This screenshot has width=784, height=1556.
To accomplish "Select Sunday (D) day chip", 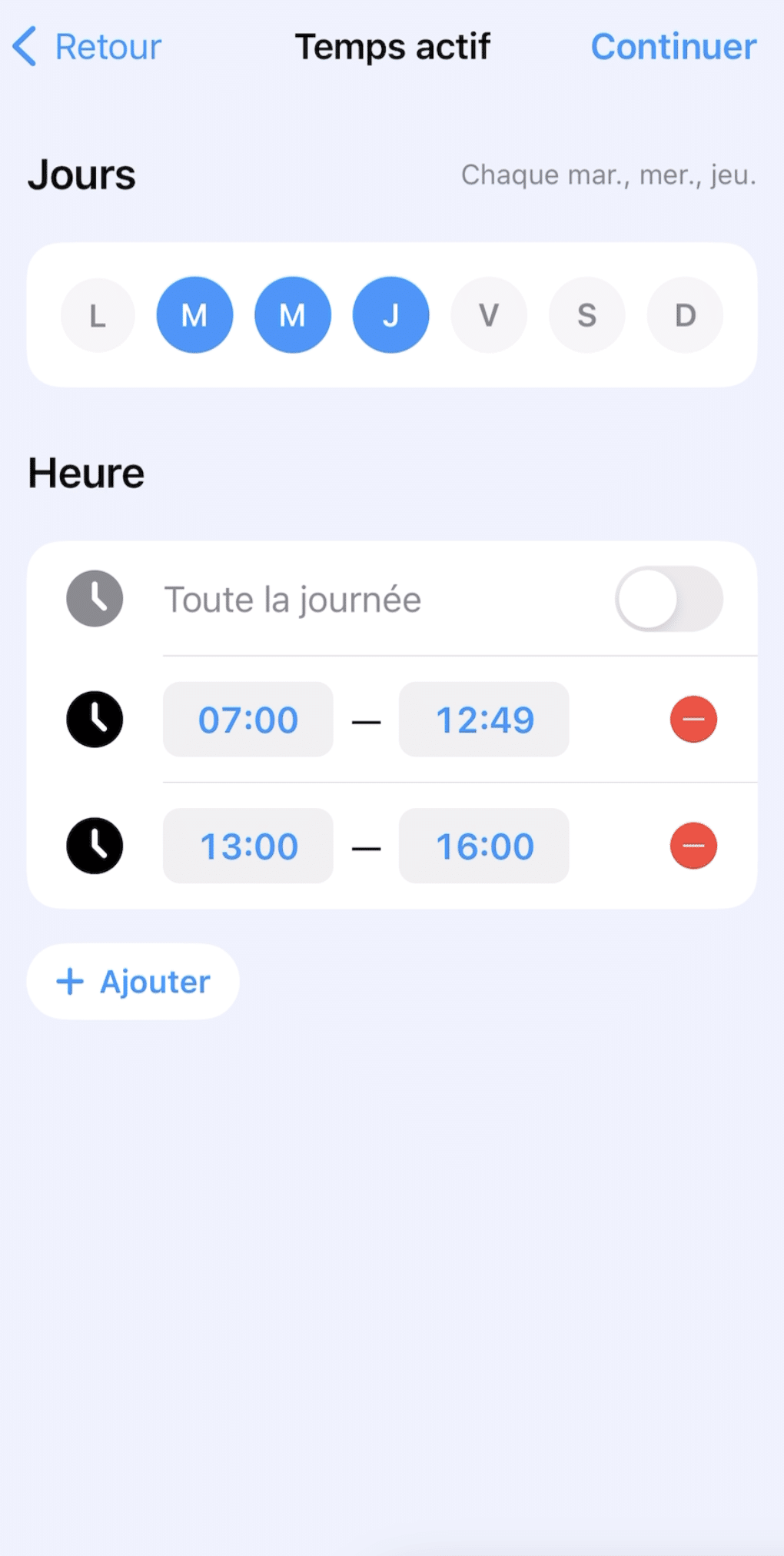I will coord(685,315).
